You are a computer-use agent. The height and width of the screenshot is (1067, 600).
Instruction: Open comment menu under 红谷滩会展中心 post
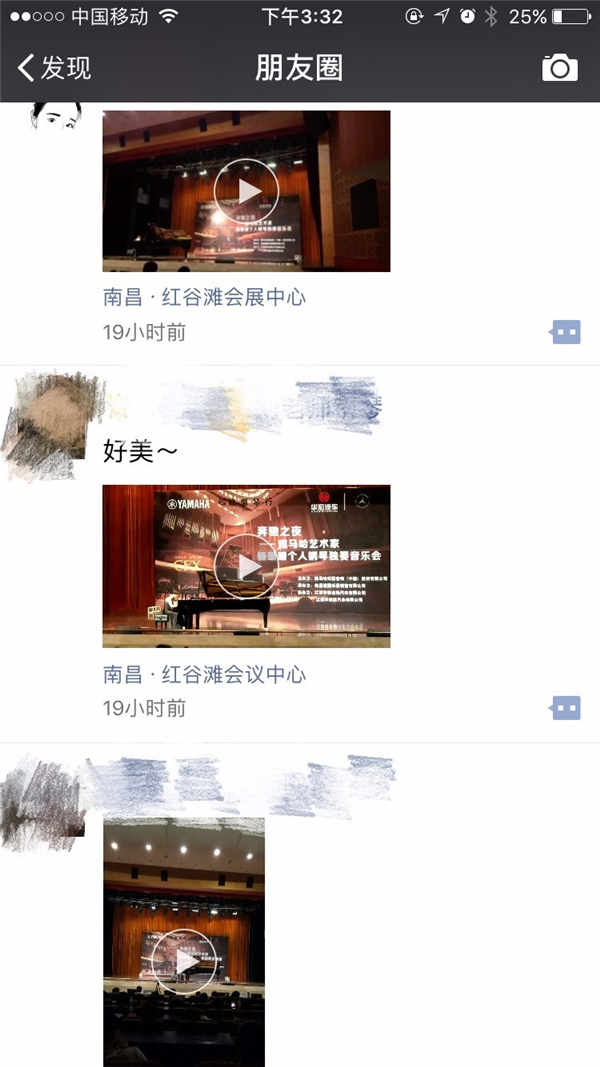click(566, 332)
